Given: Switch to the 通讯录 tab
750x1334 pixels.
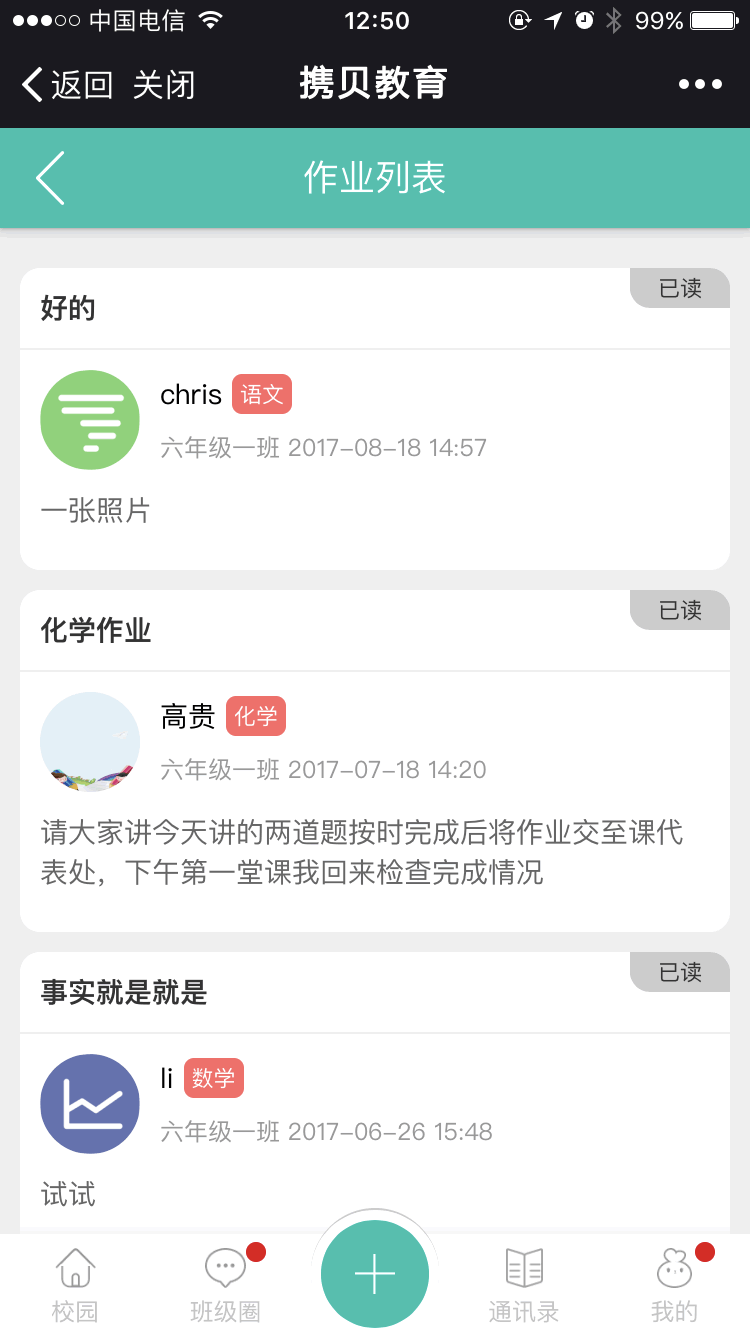Looking at the screenshot, I should pos(524,1285).
